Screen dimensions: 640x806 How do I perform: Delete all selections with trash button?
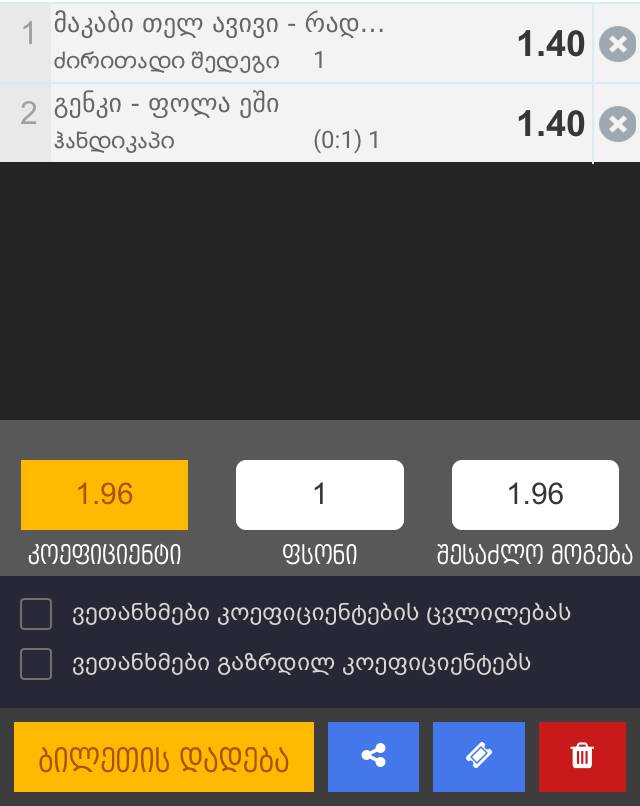[582, 757]
